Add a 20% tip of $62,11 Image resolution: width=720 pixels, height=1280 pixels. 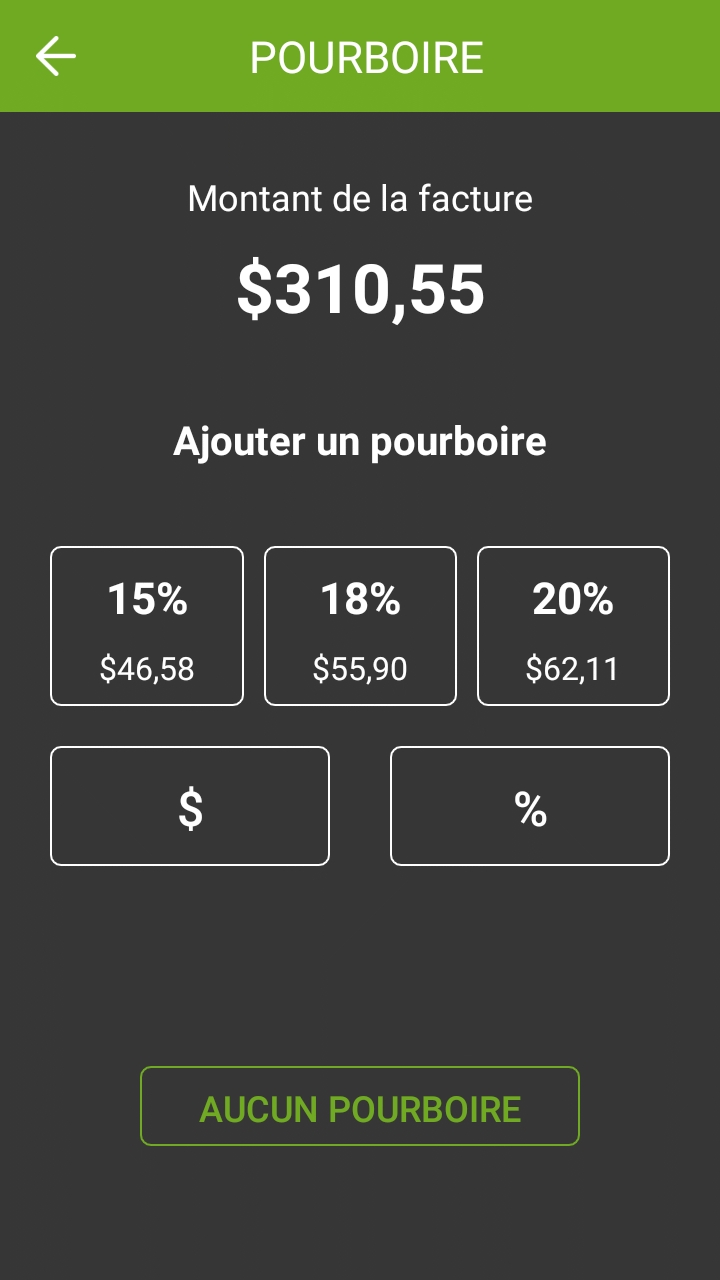[573, 626]
